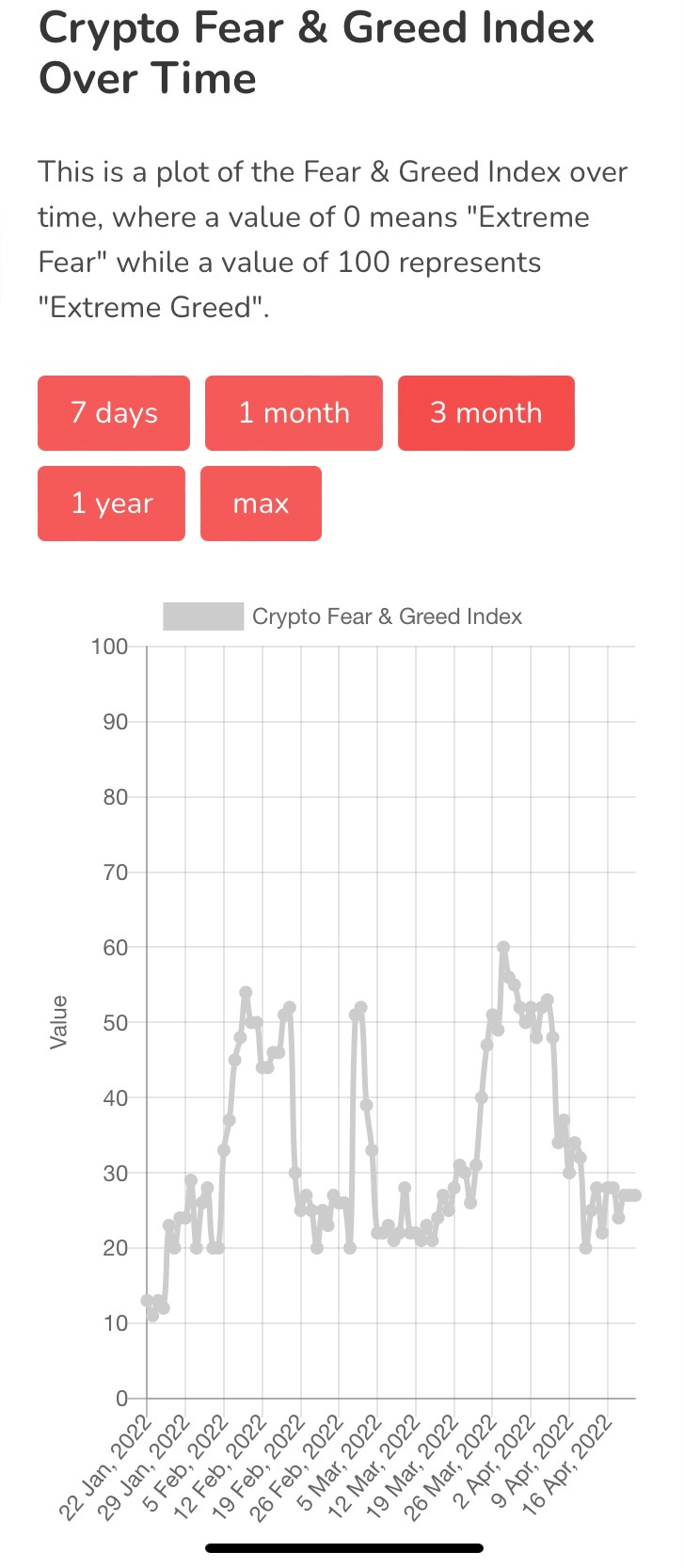Switch chart to 1 month
Screen dimensions: 684x1568
[294, 413]
